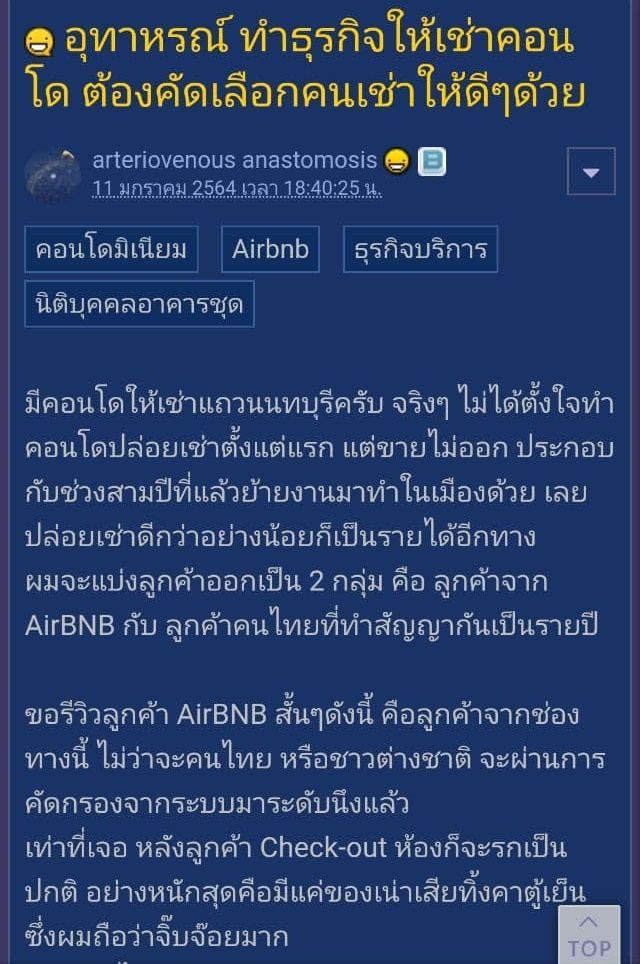The height and width of the screenshot is (964, 640).
Task: Jump back to TOP of page
Action: click(589, 934)
